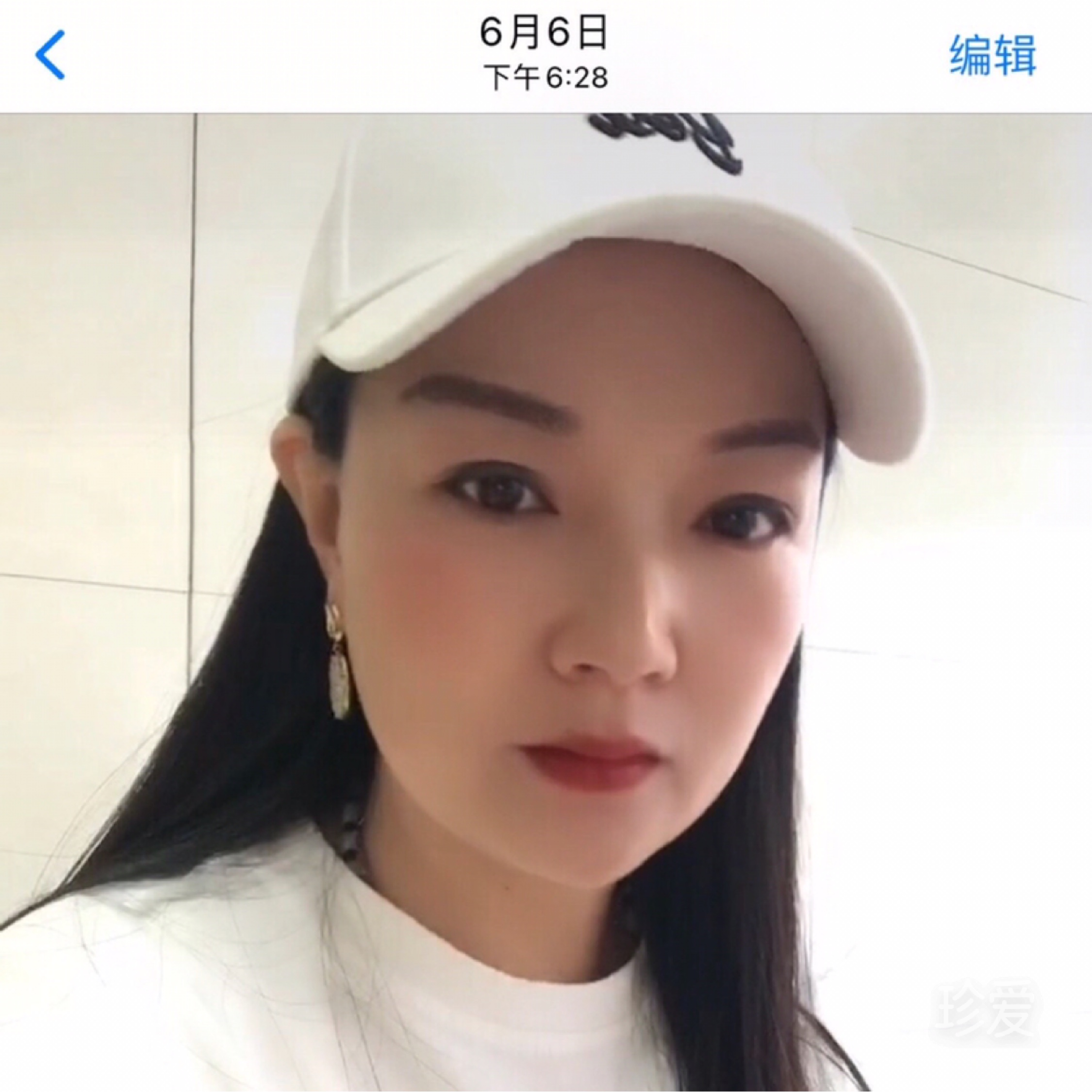The width and height of the screenshot is (1092, 1092).
Task: Tap the 下午6:28 timestamp label
Action: (546, 72)
